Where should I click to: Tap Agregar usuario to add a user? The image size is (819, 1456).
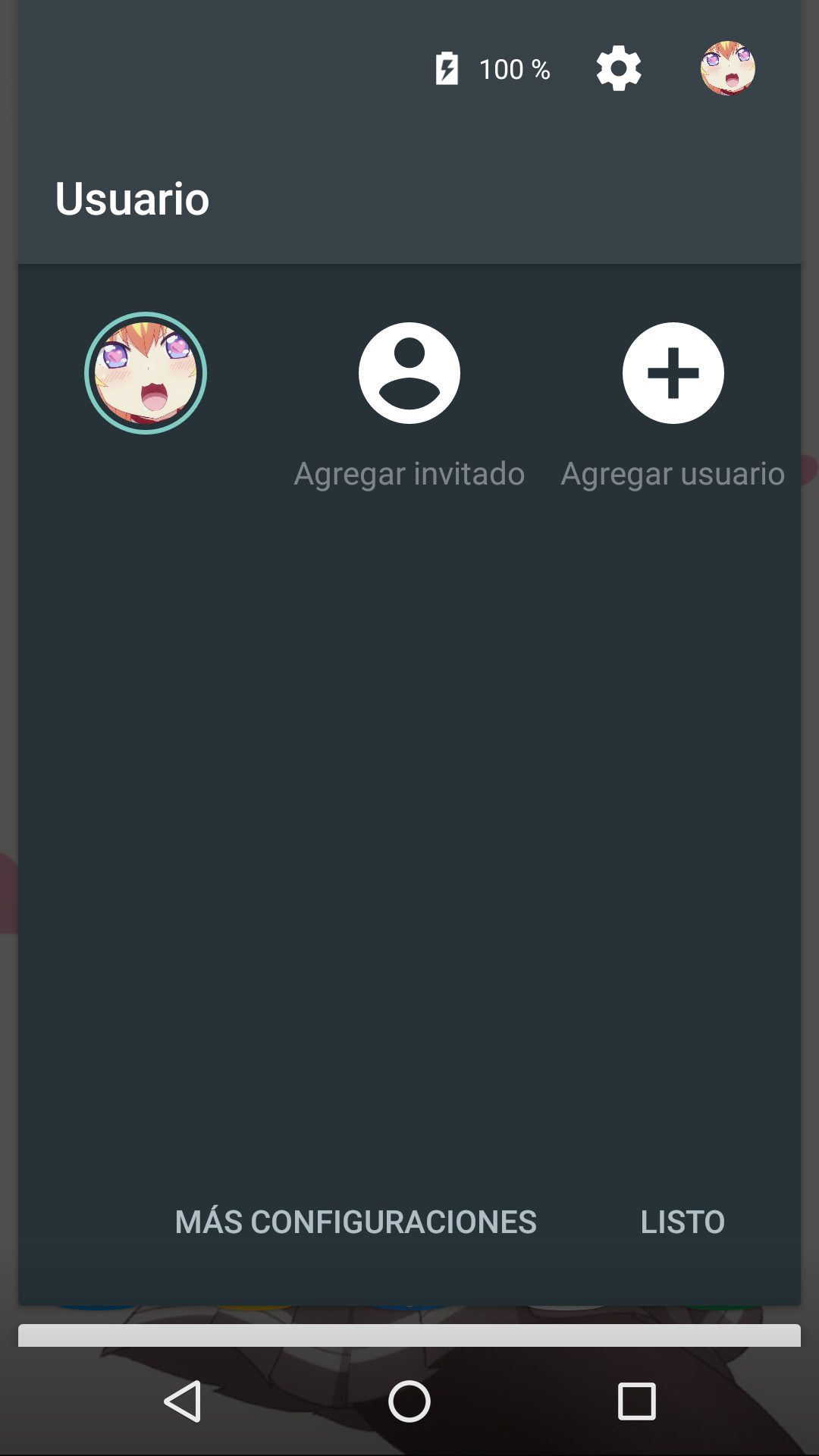pos(673,373)
